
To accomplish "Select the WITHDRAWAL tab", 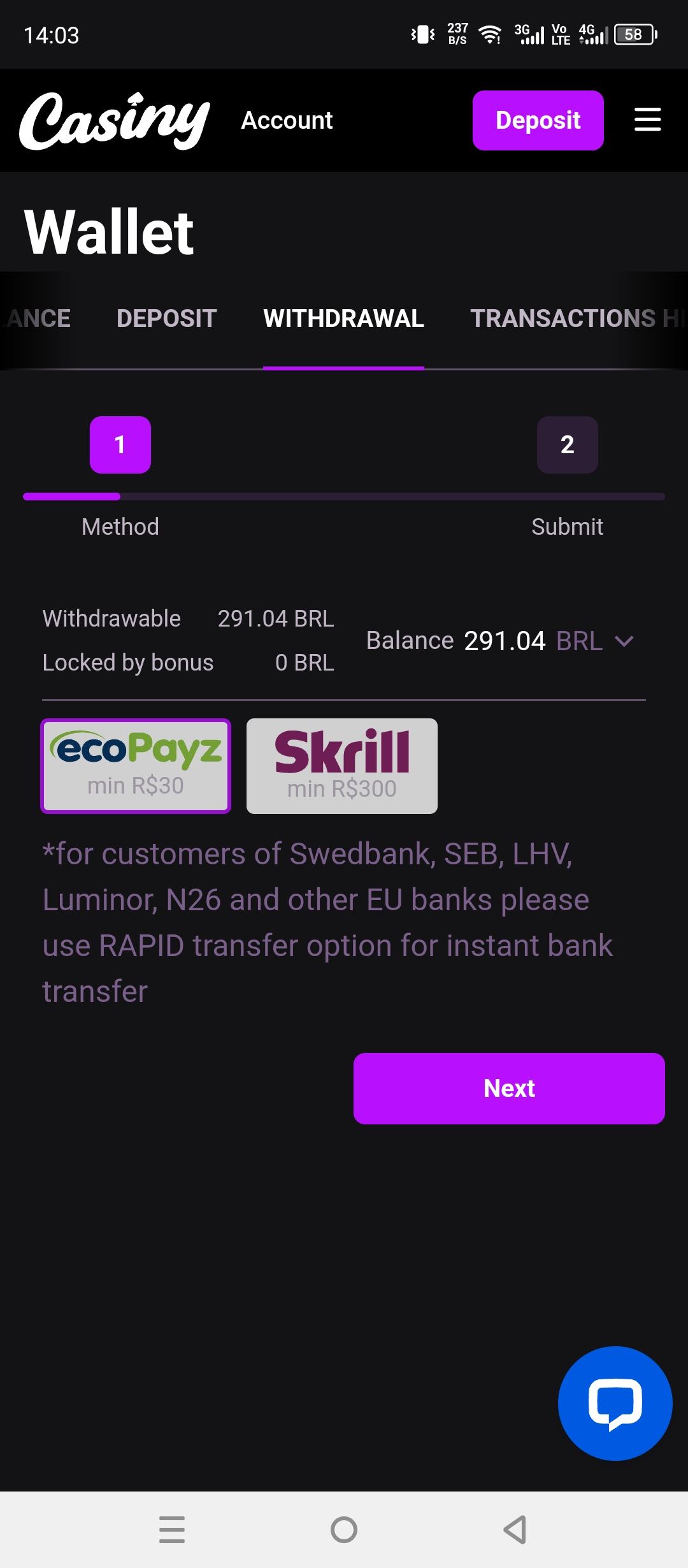I will point(343,318).
